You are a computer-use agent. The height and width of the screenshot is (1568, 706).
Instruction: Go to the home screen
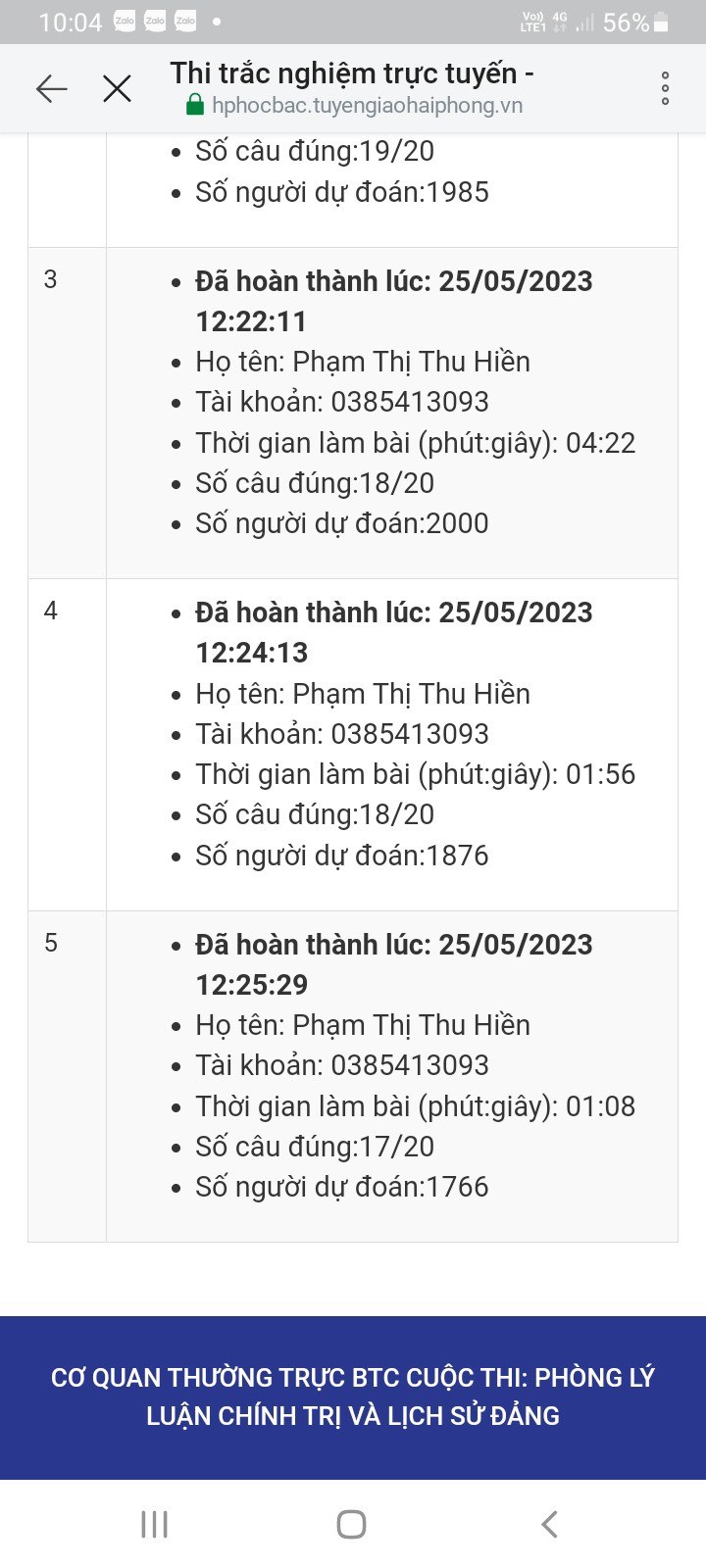click(x=352, y=1524)
